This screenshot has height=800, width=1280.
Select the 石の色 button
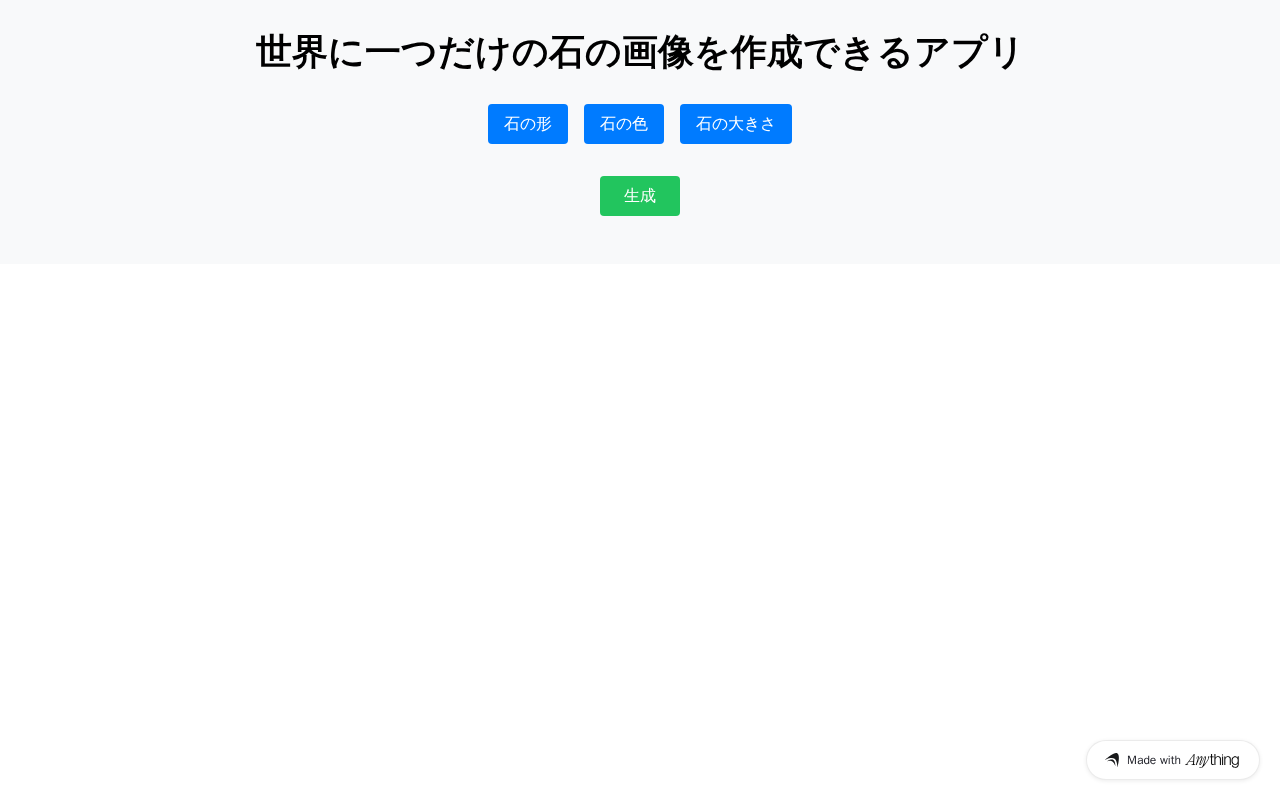pyautogui.click(x=624, y=124)
